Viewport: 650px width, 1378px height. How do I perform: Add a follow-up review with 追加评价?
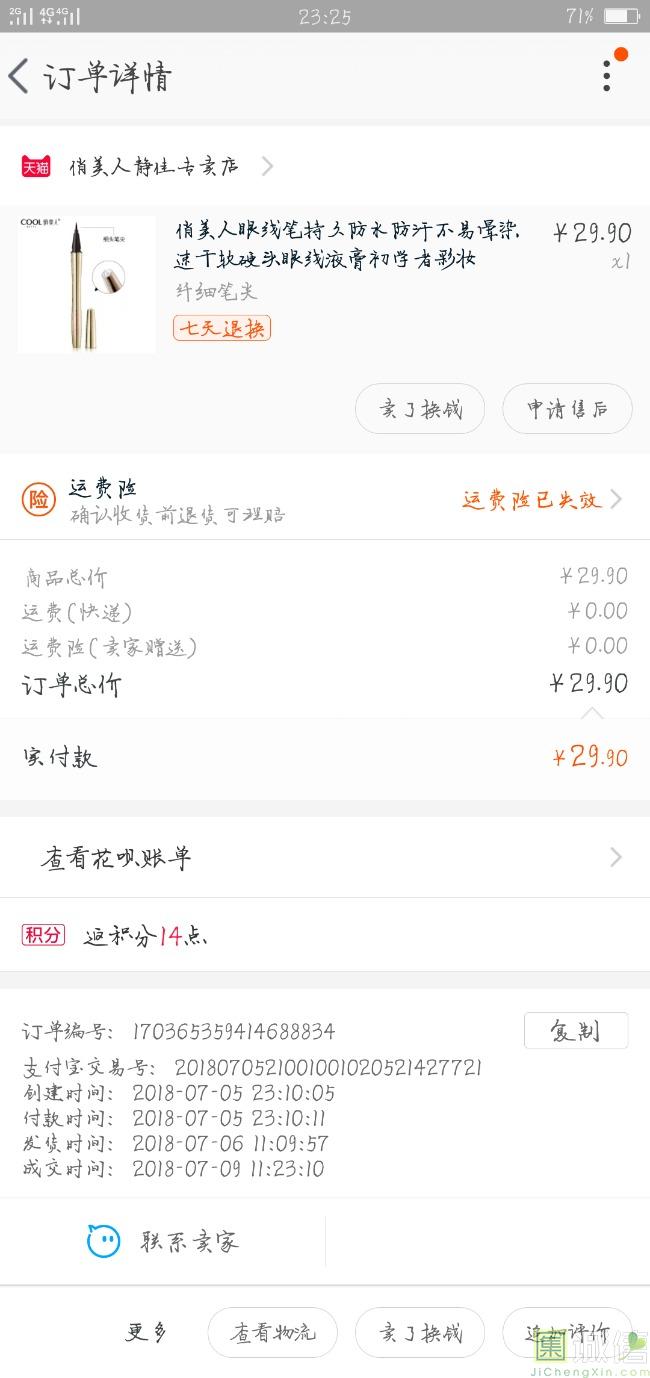coord(567,1333)
